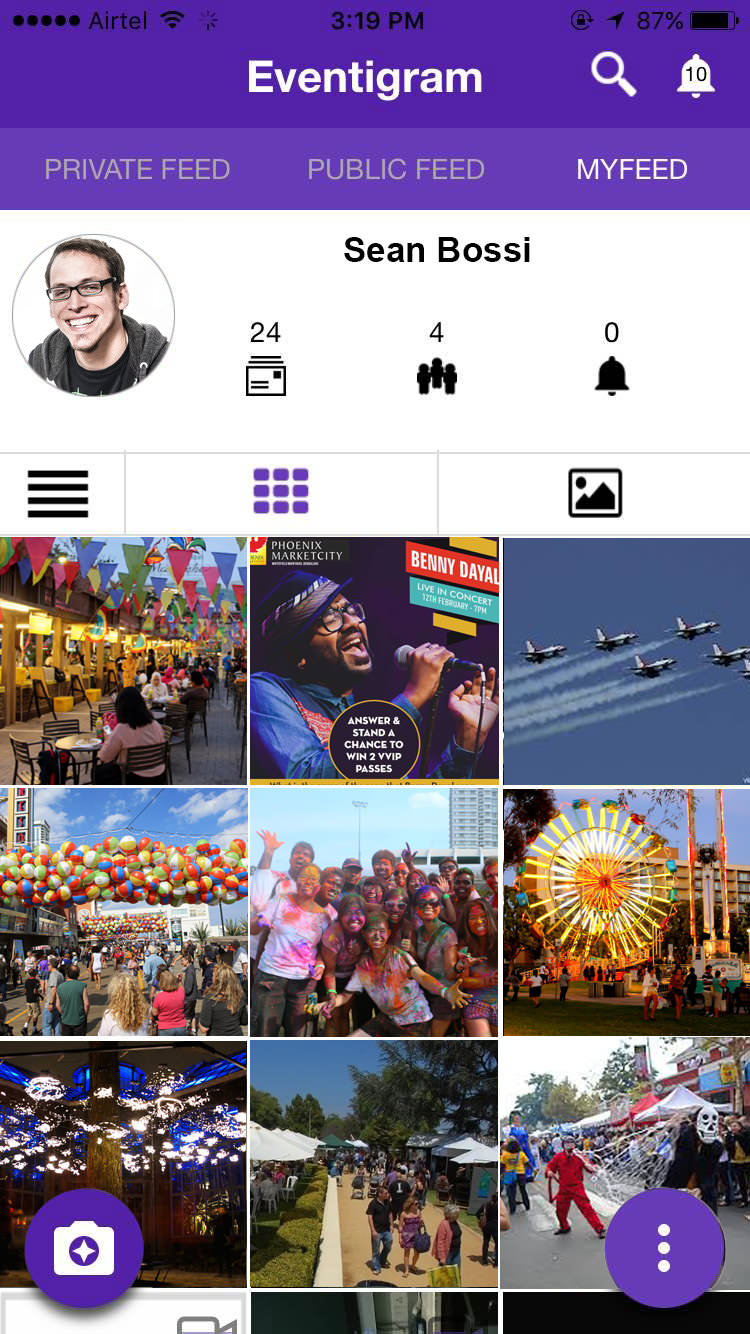Image resolution: width=750 pixels, height=1334 pixels.
Task: Tap the black bell icon under 0
Action: pyautogui.click(x=611, y=375)
